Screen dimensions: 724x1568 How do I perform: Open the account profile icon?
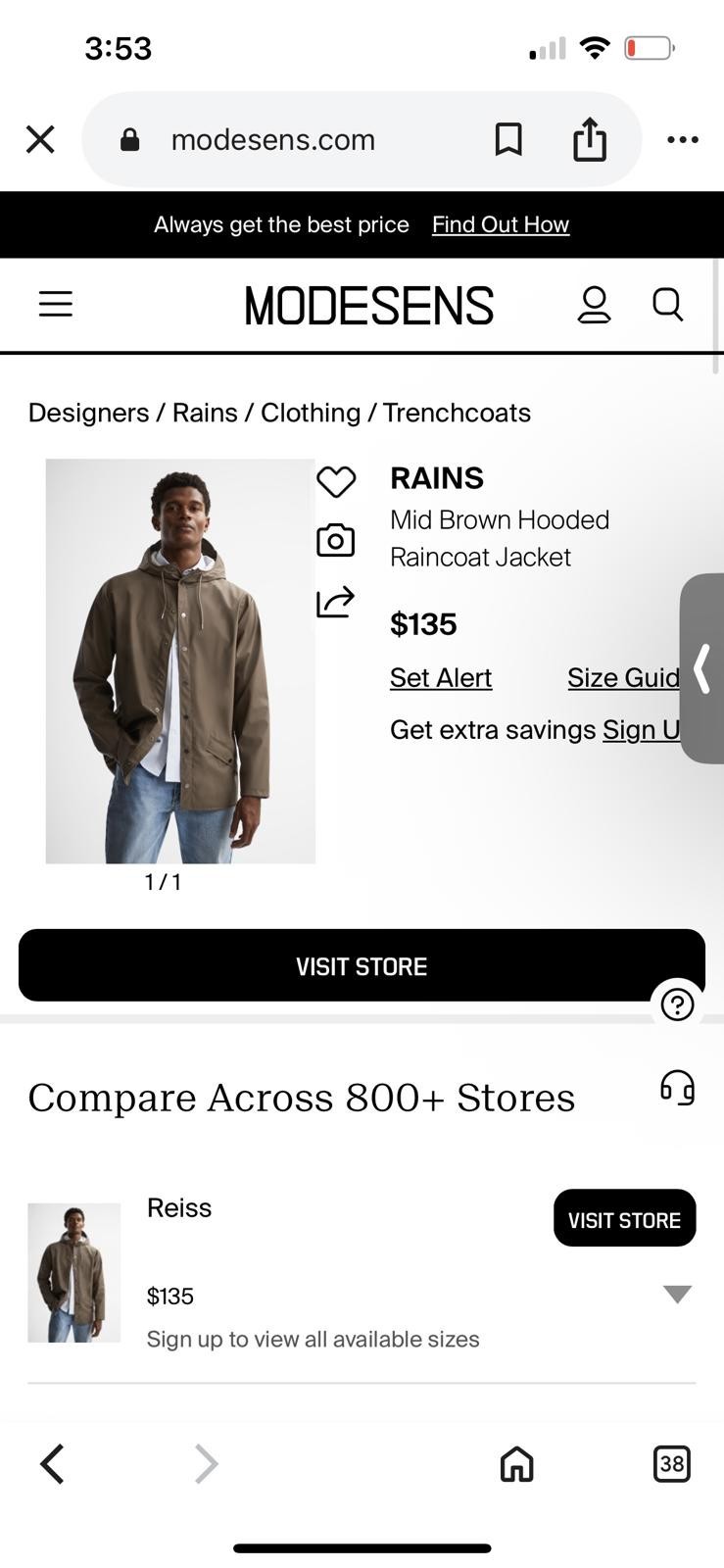coord(594,305)
